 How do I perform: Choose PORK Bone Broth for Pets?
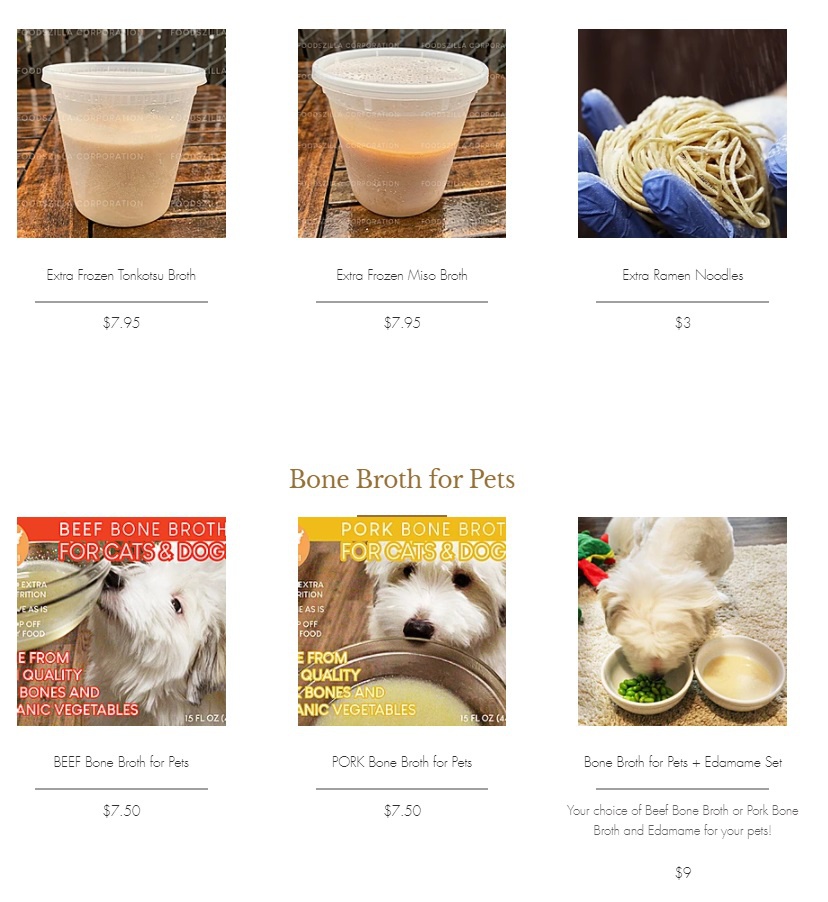[402, 762]
